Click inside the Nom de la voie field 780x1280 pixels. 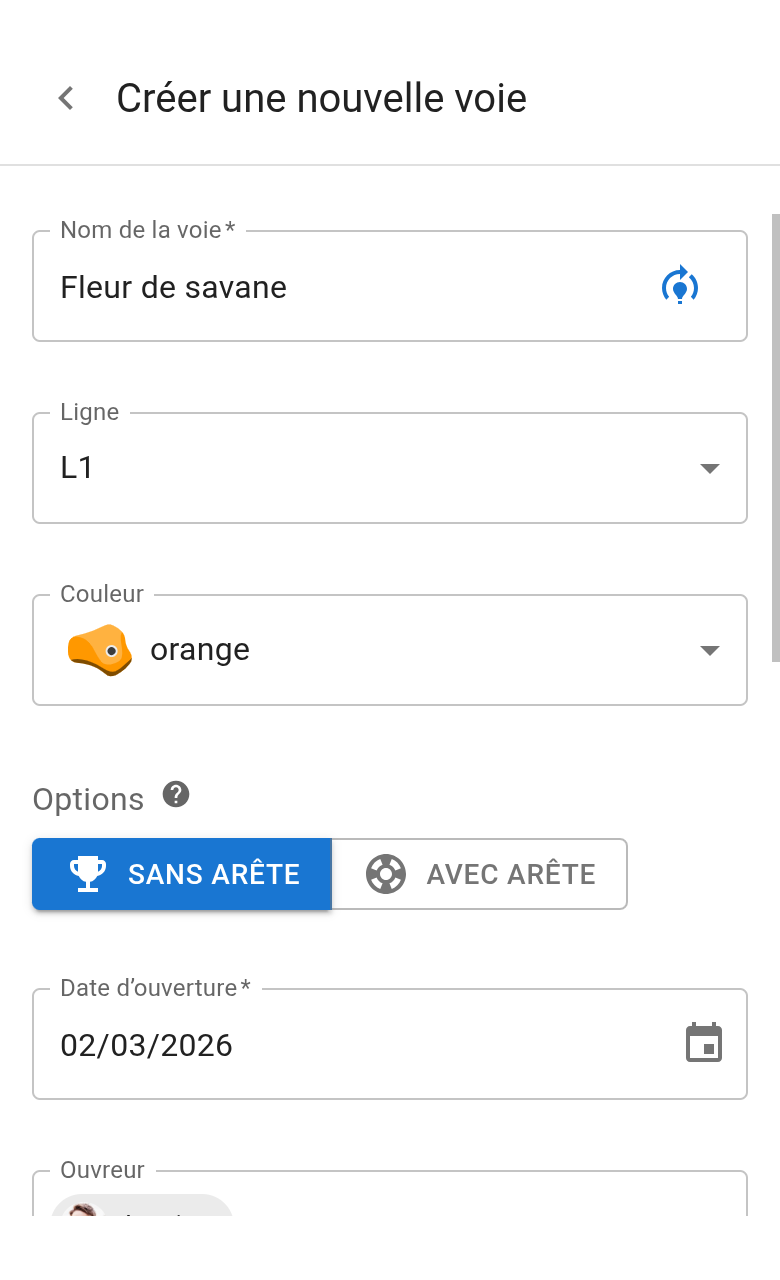[x=300, y=287]
